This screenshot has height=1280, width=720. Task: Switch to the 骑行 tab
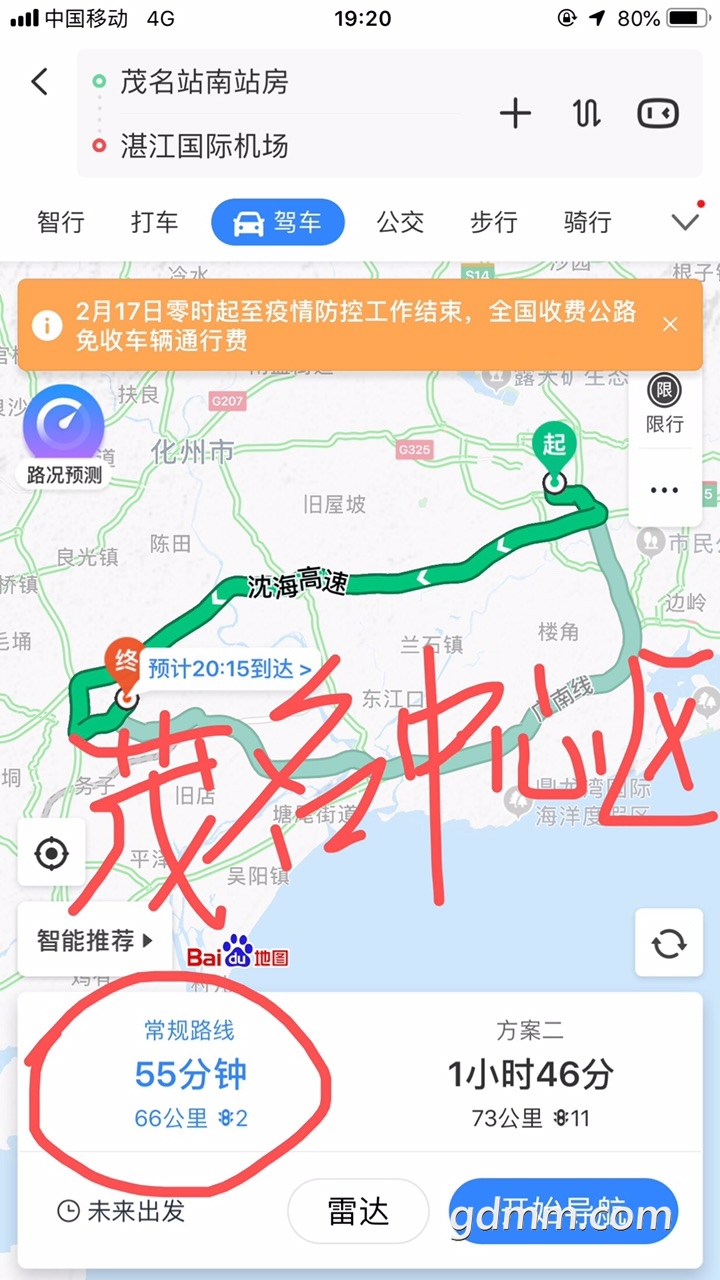[587, 222]
